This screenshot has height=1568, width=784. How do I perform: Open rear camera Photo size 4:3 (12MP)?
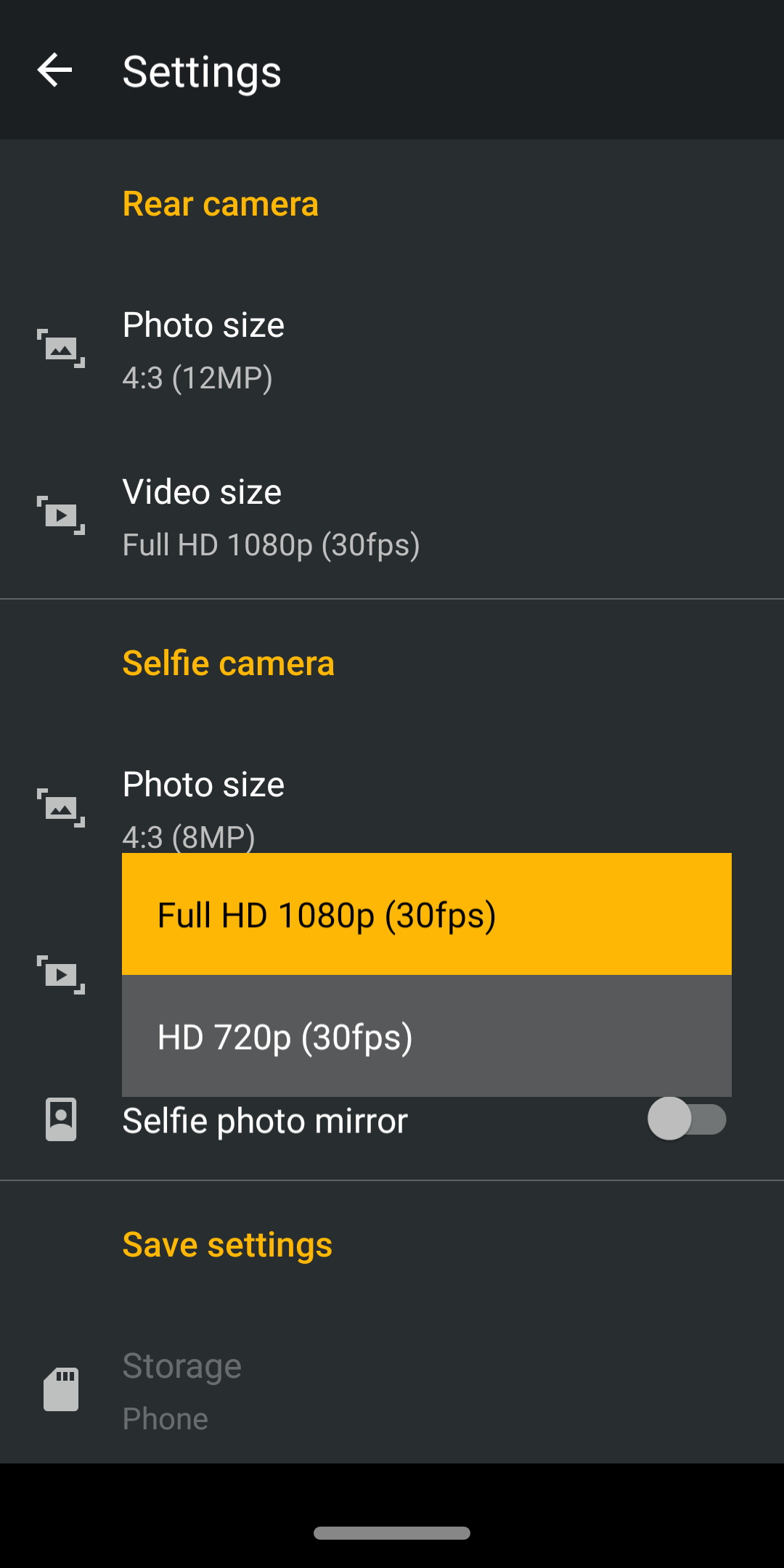point(392,349)
